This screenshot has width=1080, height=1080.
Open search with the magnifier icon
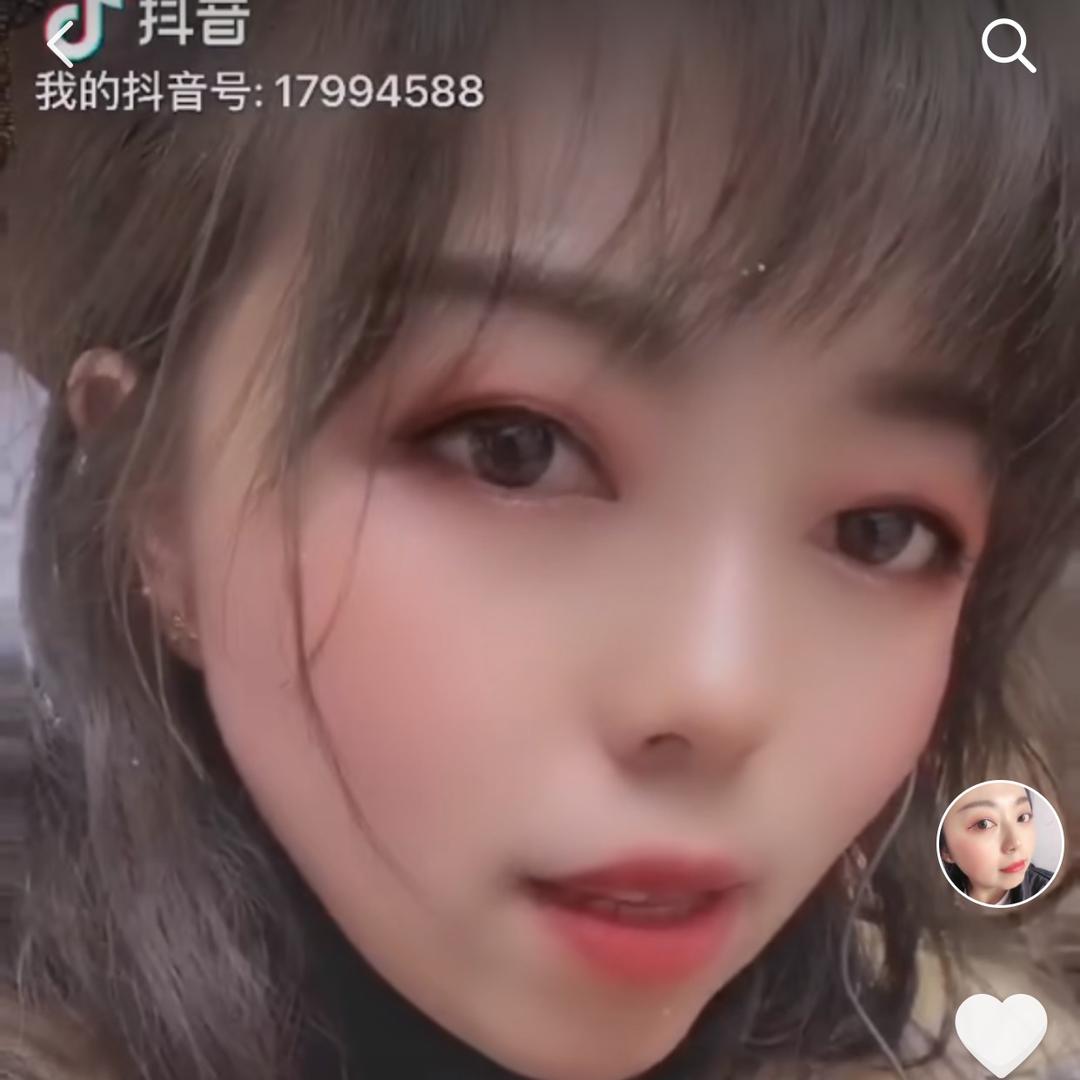1007,46
